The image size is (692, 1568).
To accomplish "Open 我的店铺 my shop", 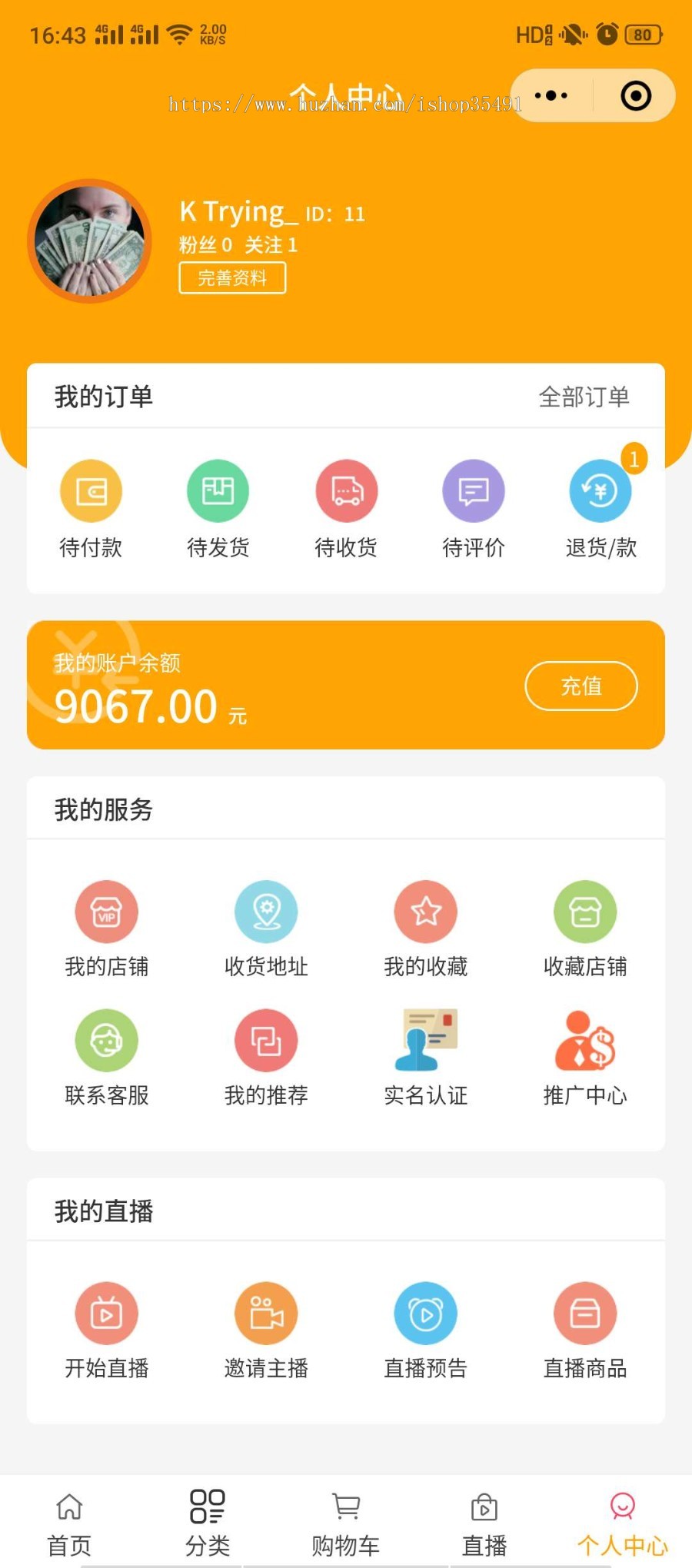I will (x=106, y=926).
